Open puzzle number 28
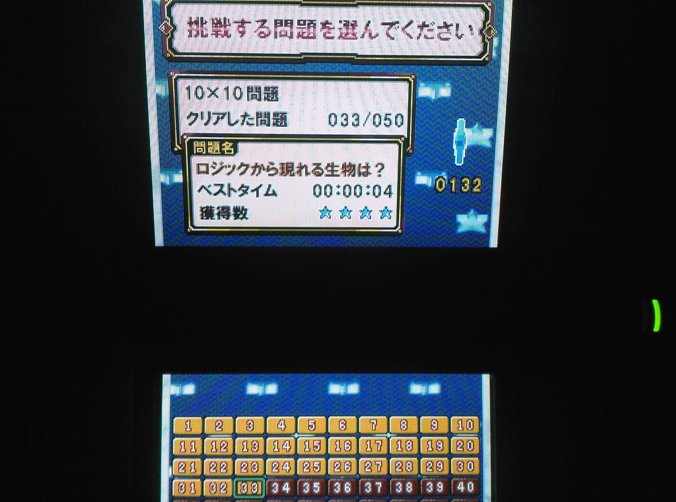676x502 pixels. point(404,467)
